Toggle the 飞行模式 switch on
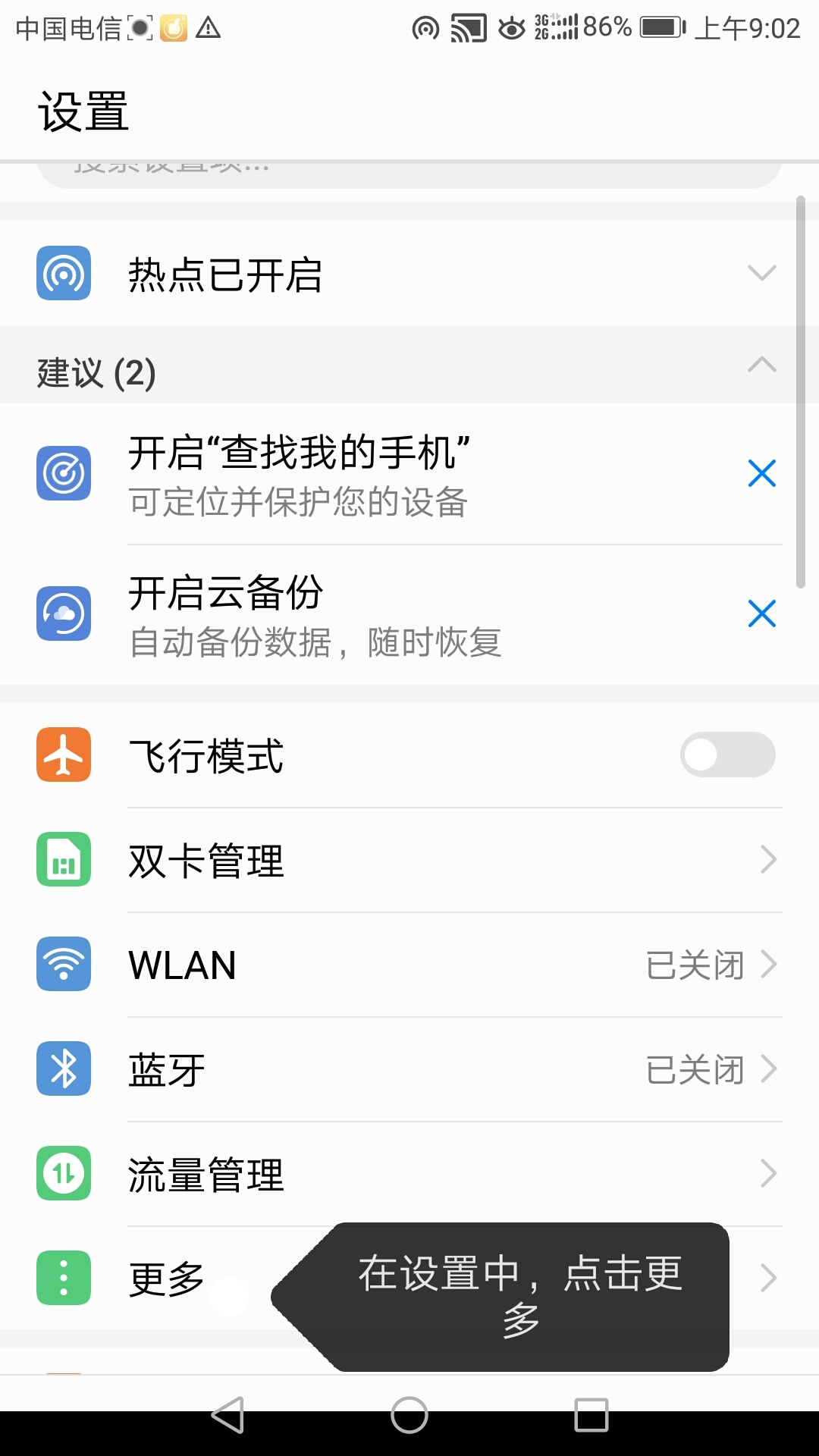Image resolution: width=819 pixels, height=1456 pixels. point(726,755)
